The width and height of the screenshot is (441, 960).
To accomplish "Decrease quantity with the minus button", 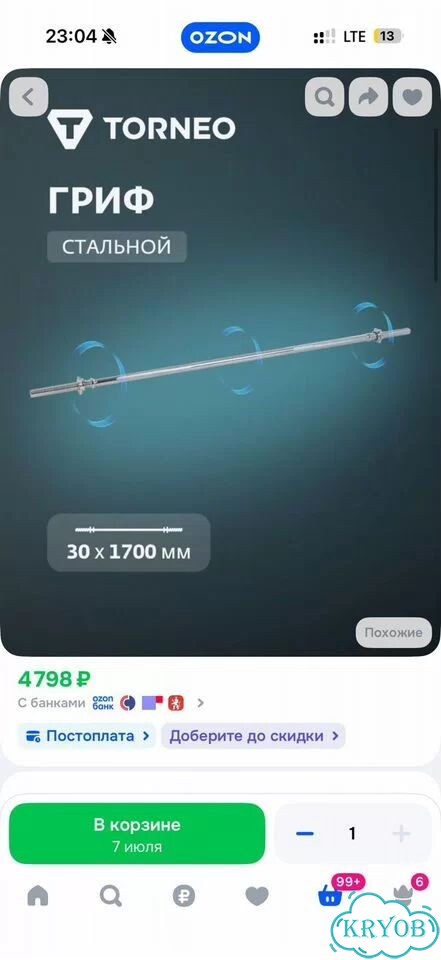I will coord(304,833).
